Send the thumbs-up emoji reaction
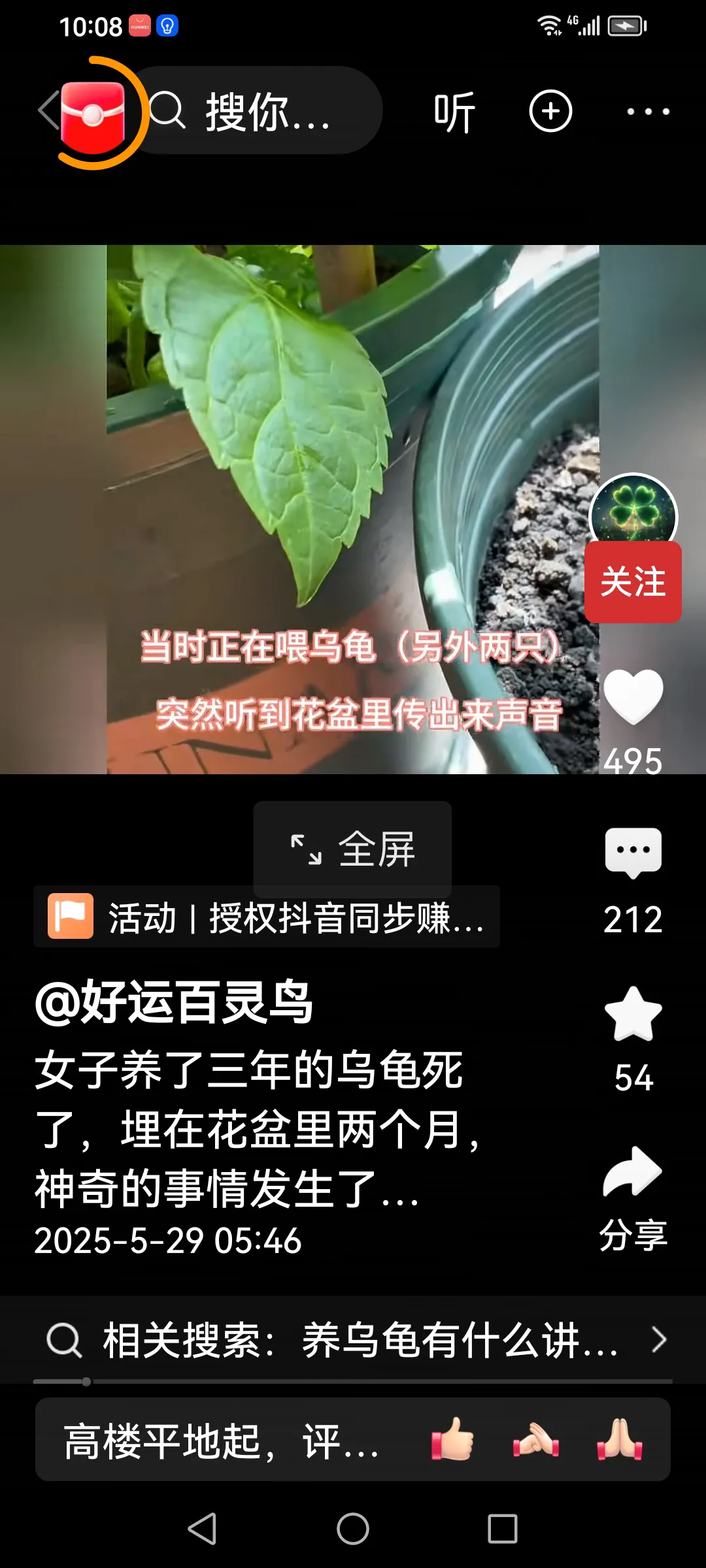 452,1440
